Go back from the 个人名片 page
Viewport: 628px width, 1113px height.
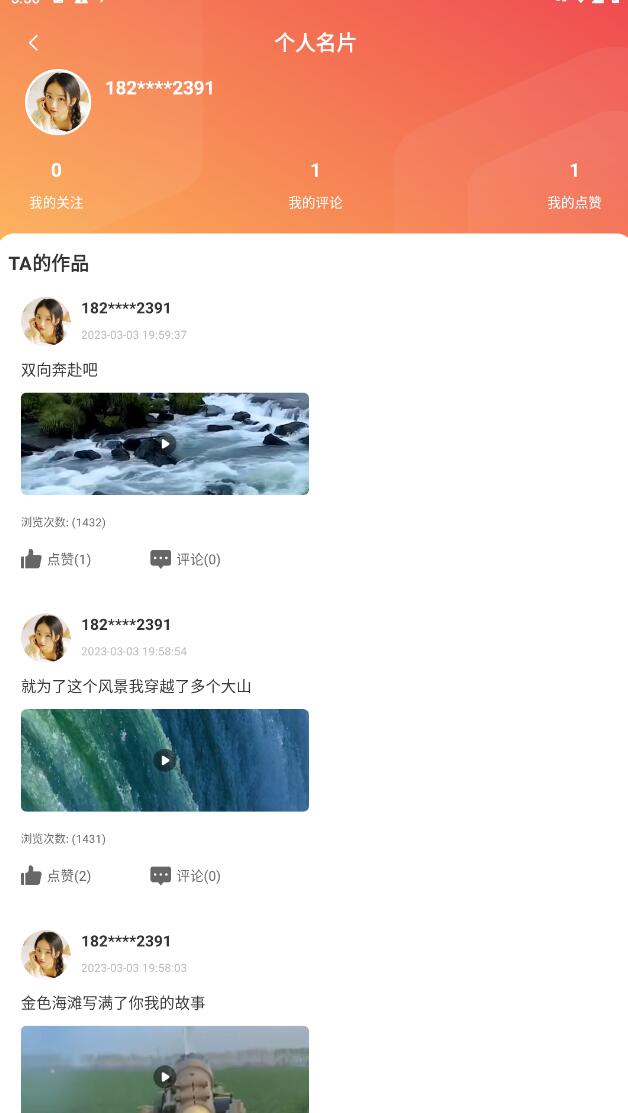[x=34, y=42]
